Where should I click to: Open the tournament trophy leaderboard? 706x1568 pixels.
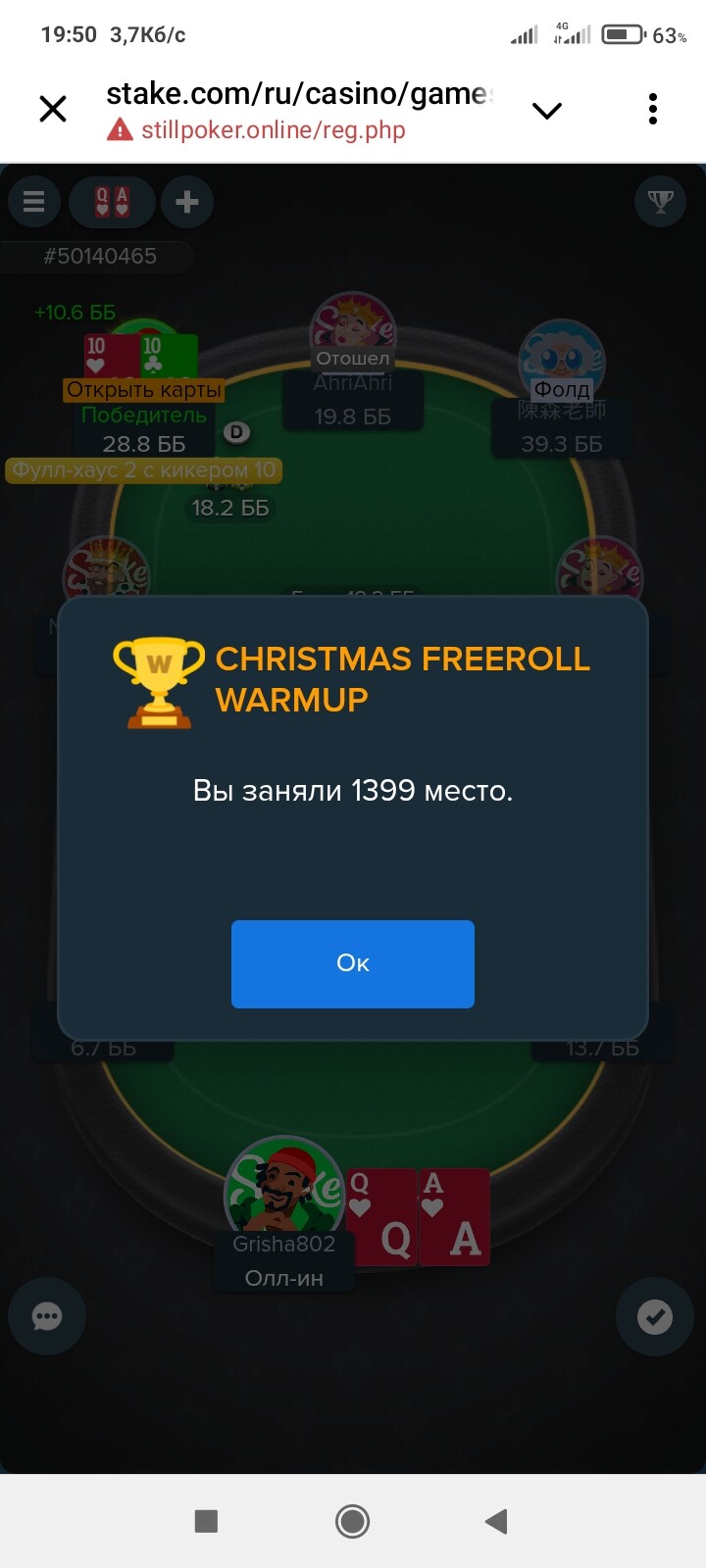[x=660, y=202]
